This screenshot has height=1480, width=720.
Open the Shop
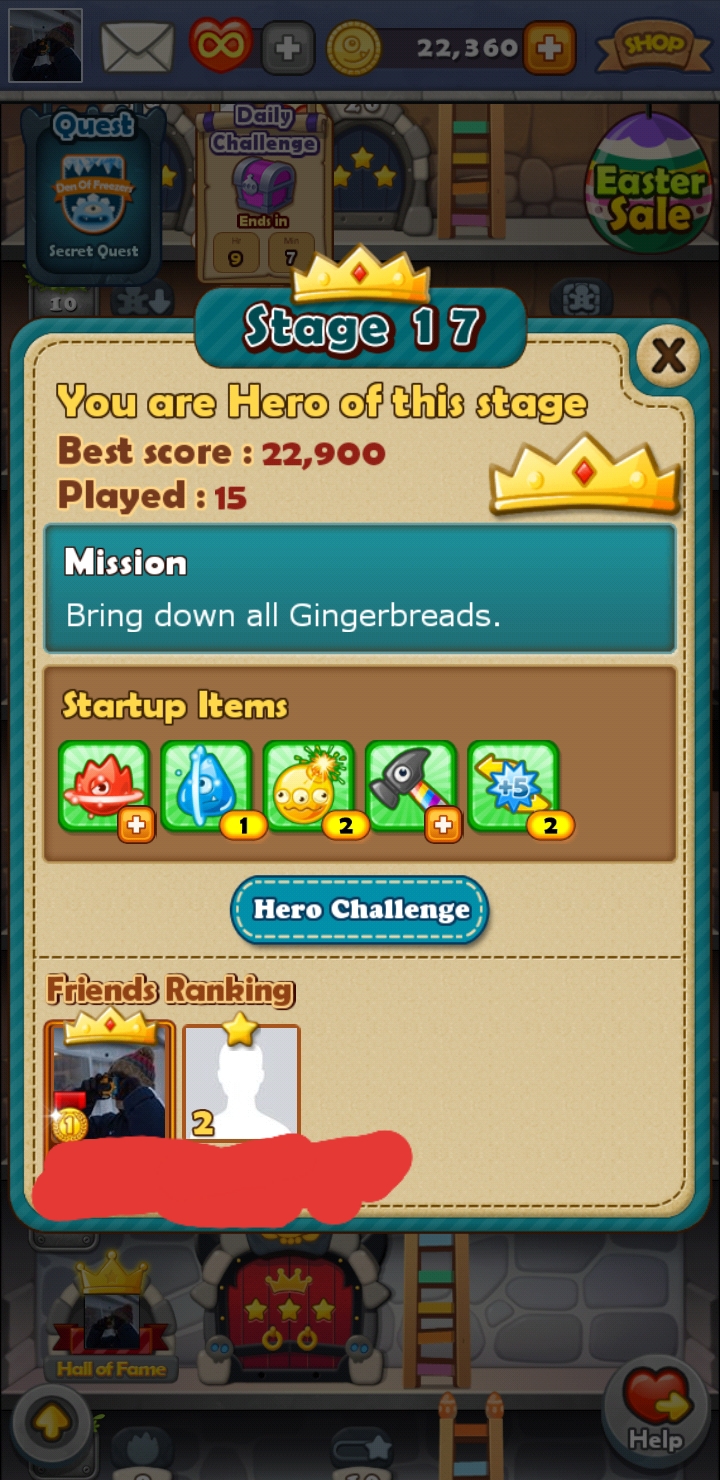(x=655, y=45)
